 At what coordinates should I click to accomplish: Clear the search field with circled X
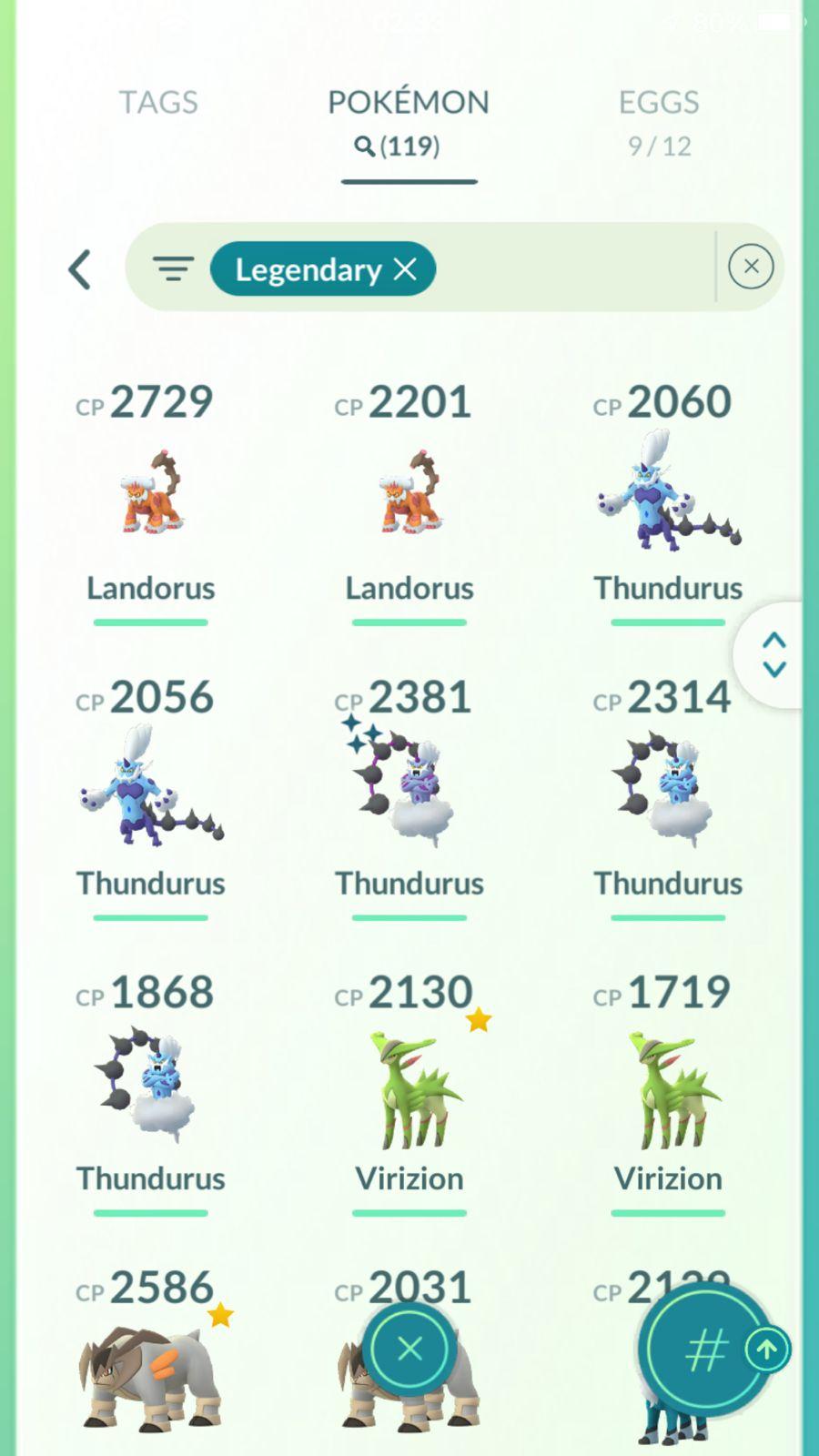[x=751, y=267]
